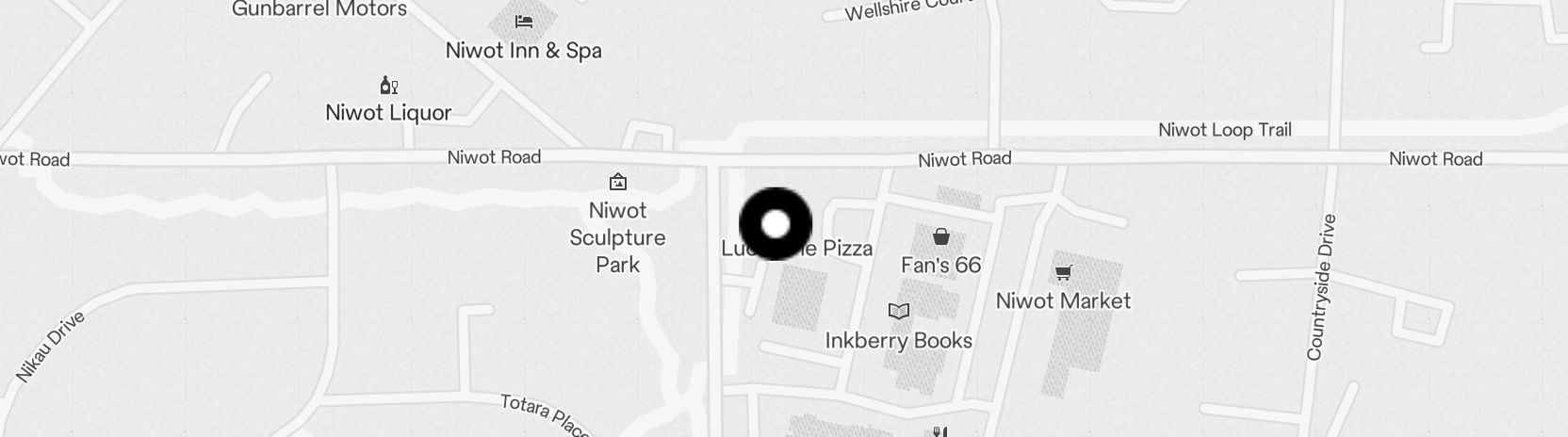1568x437 pixels.
Task: Tap the black location pin marker
Action: (776, 224)
